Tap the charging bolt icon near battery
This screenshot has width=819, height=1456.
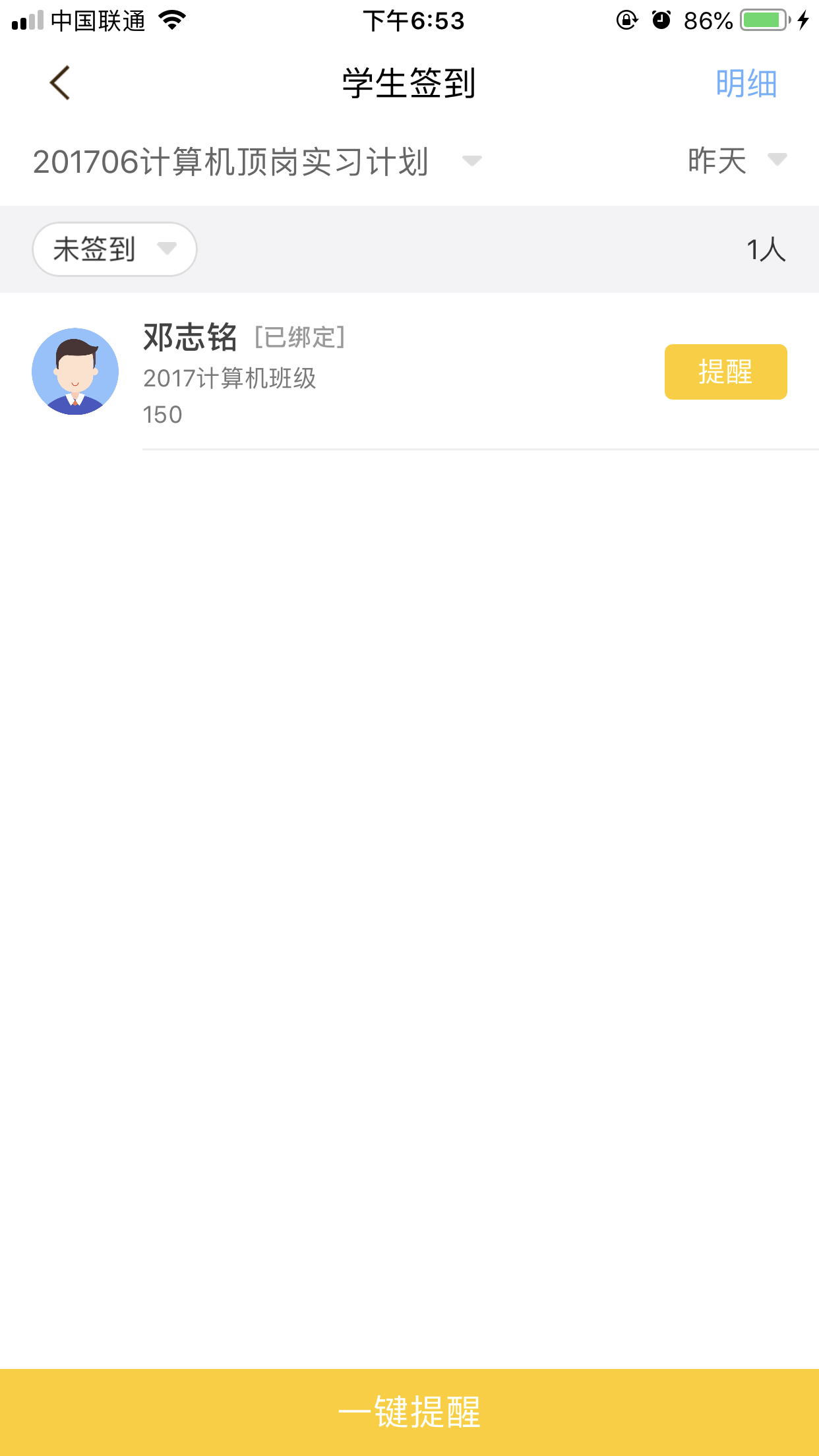(803, 20)
